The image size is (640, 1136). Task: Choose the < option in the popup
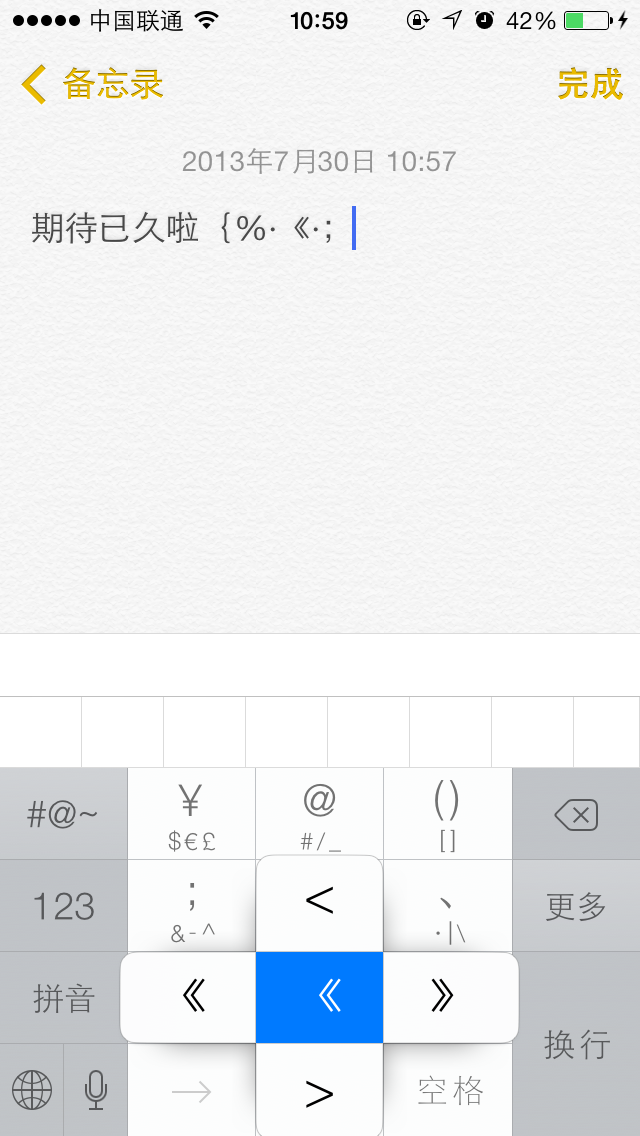click(320, 903)
